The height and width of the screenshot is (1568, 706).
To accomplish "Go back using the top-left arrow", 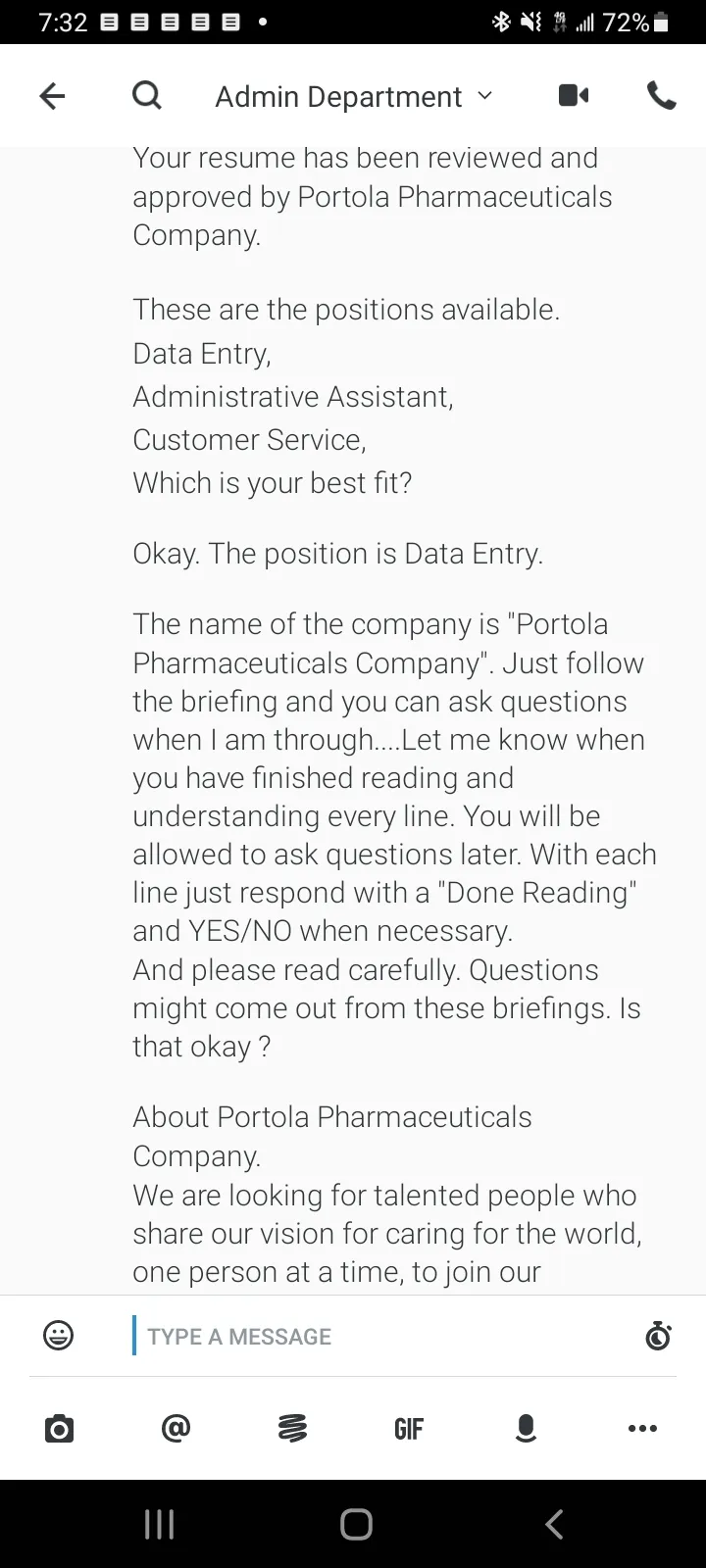I will click(52, 96).
